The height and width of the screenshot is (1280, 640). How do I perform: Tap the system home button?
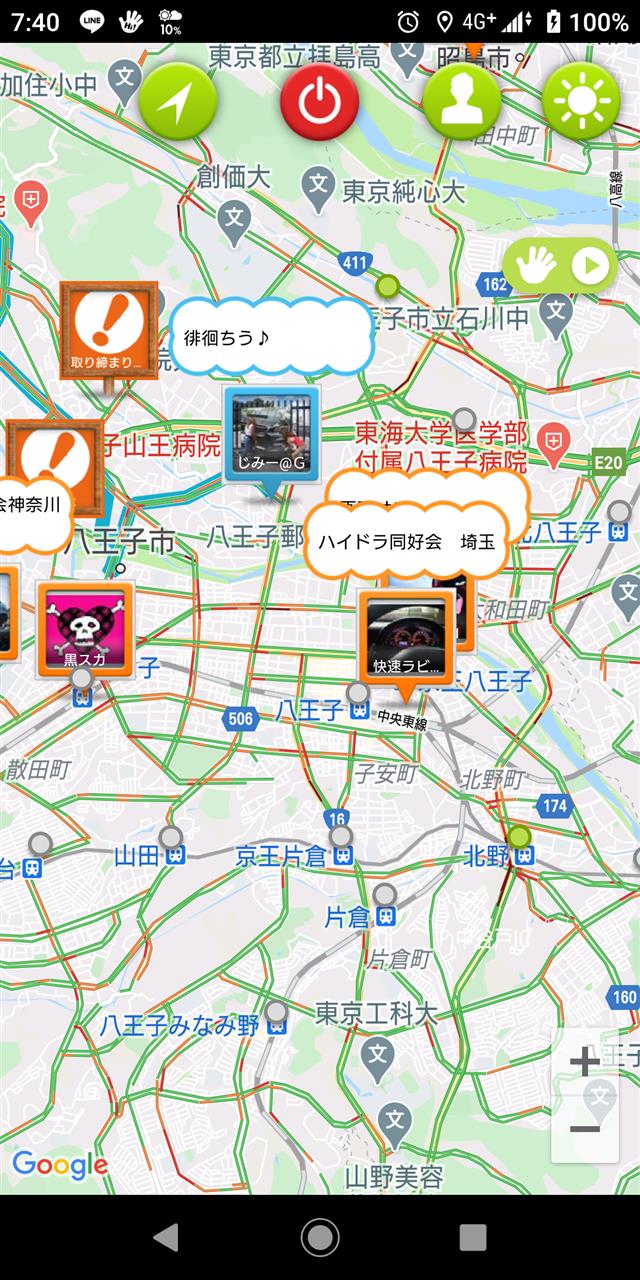[320, 1238]
